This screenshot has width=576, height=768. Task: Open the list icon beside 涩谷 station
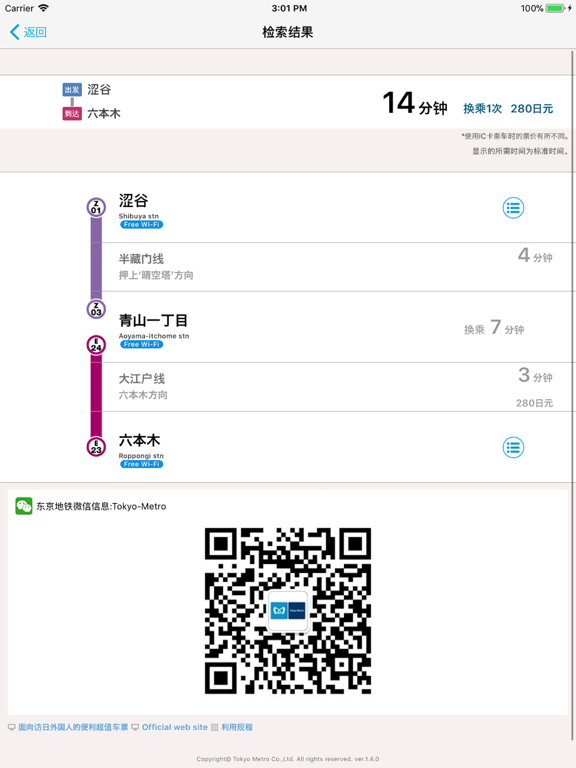pos(513,208)
